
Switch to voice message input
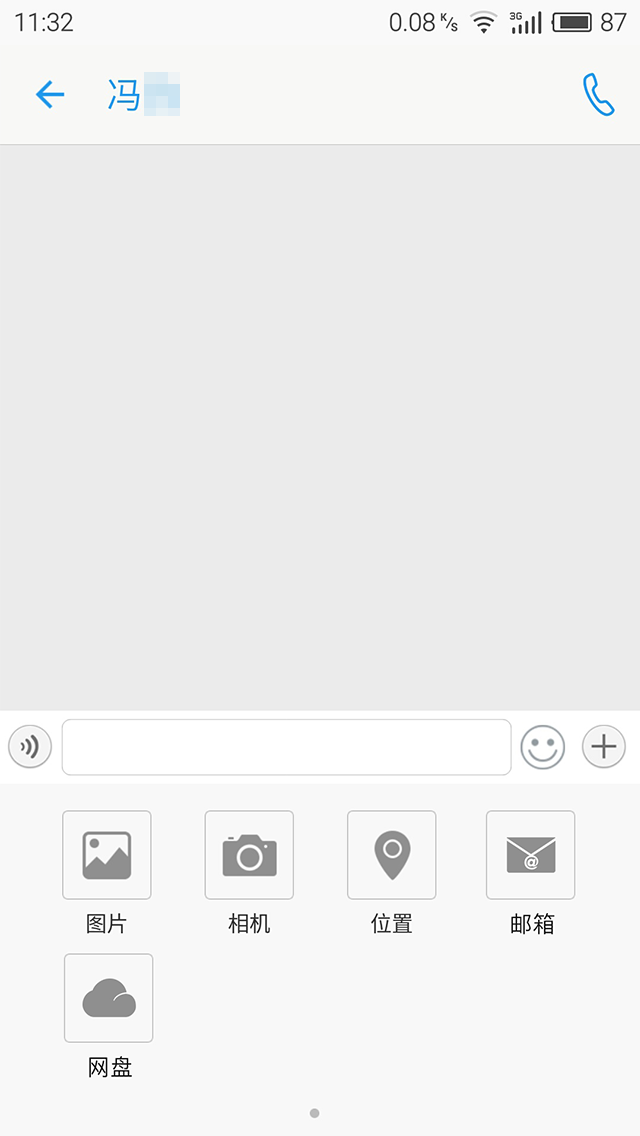click(x=30, y=746)
